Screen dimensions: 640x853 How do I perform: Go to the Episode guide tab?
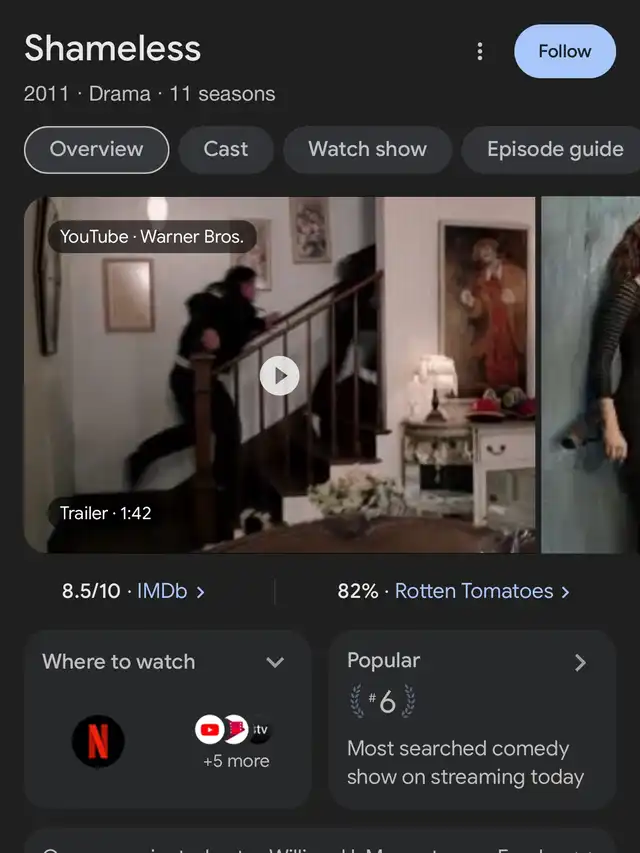554,150
